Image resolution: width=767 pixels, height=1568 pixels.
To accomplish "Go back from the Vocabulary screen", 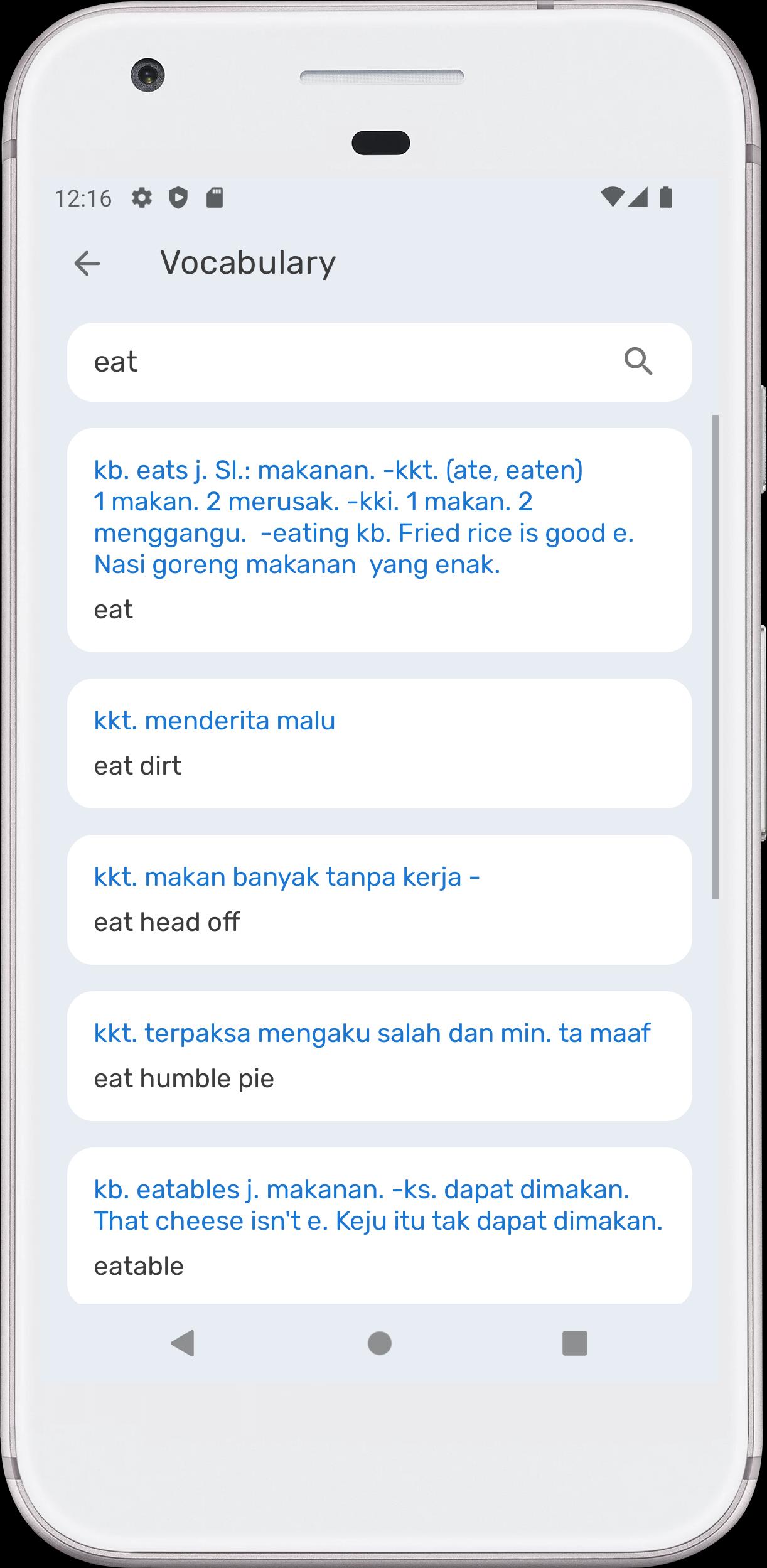I will pos(87,263).
